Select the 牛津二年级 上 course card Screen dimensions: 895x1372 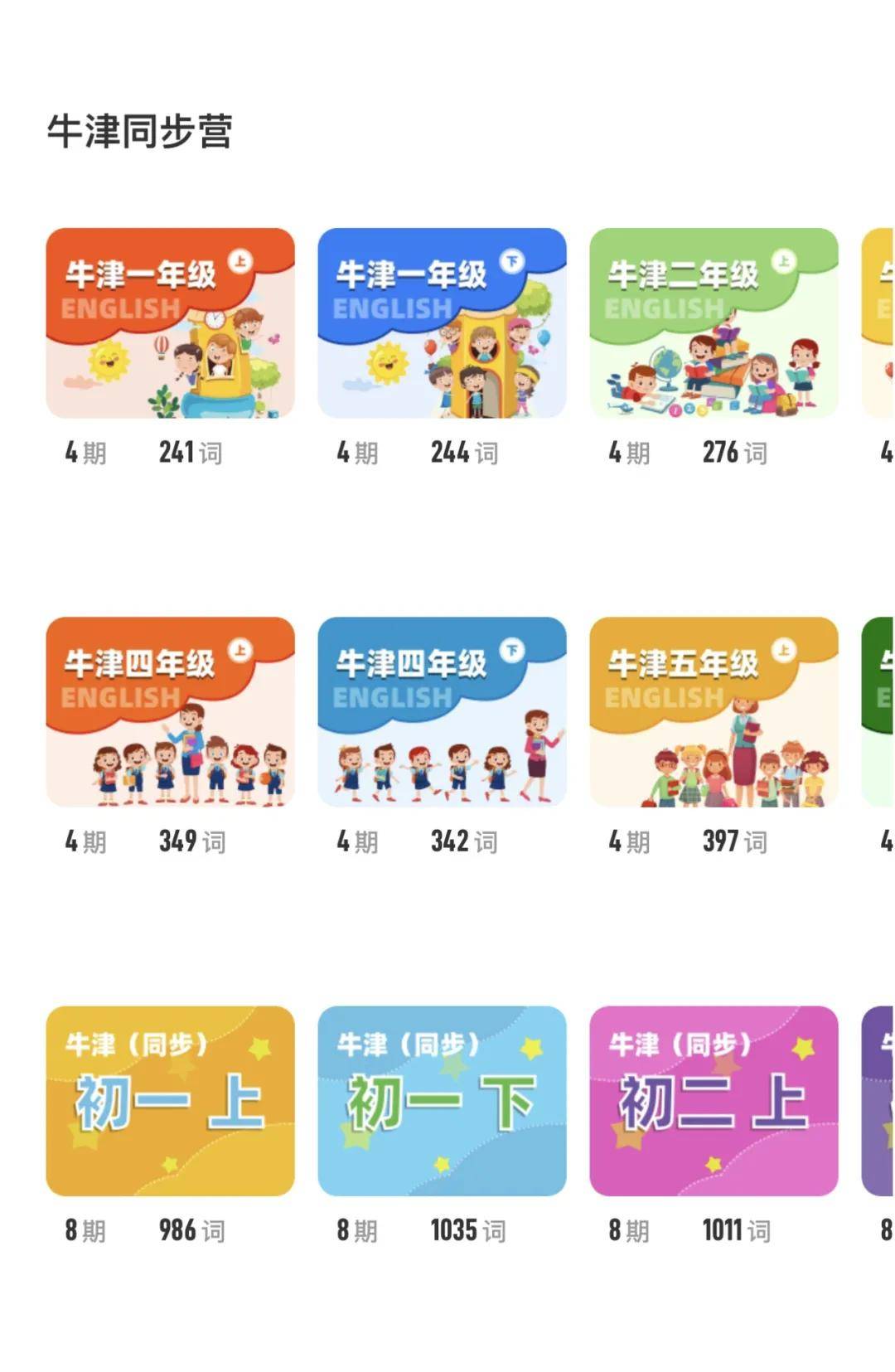(714, 323)
